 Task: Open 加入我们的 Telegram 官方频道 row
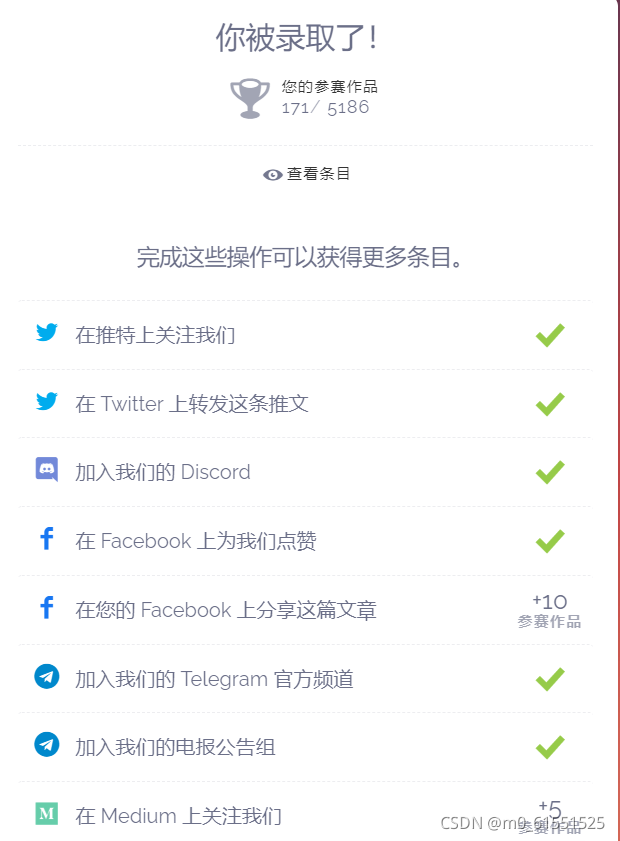pos(214,679)
